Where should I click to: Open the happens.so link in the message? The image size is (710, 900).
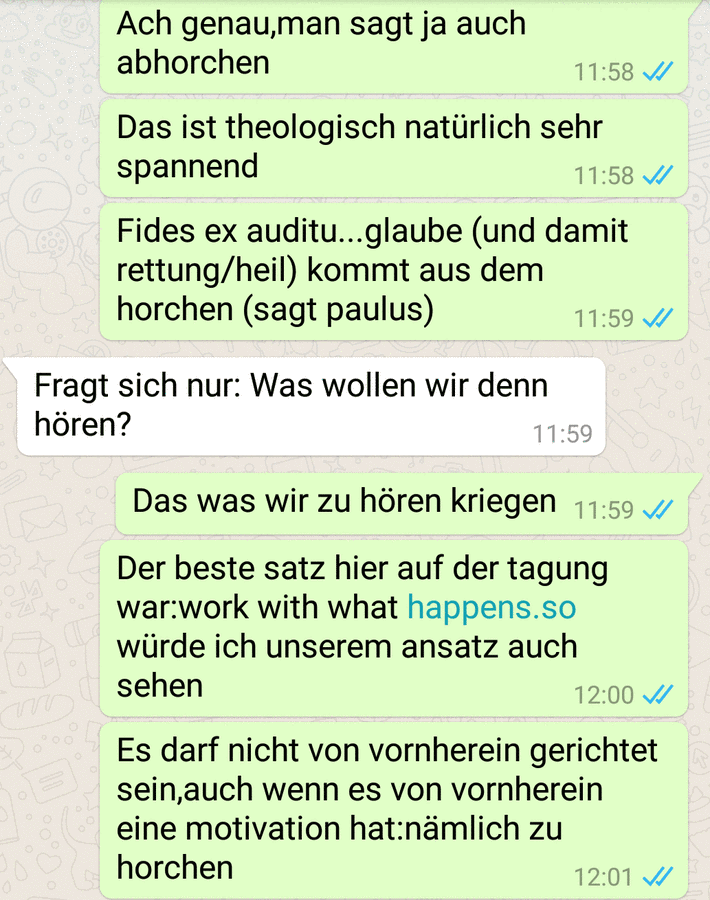click(491, 607)
